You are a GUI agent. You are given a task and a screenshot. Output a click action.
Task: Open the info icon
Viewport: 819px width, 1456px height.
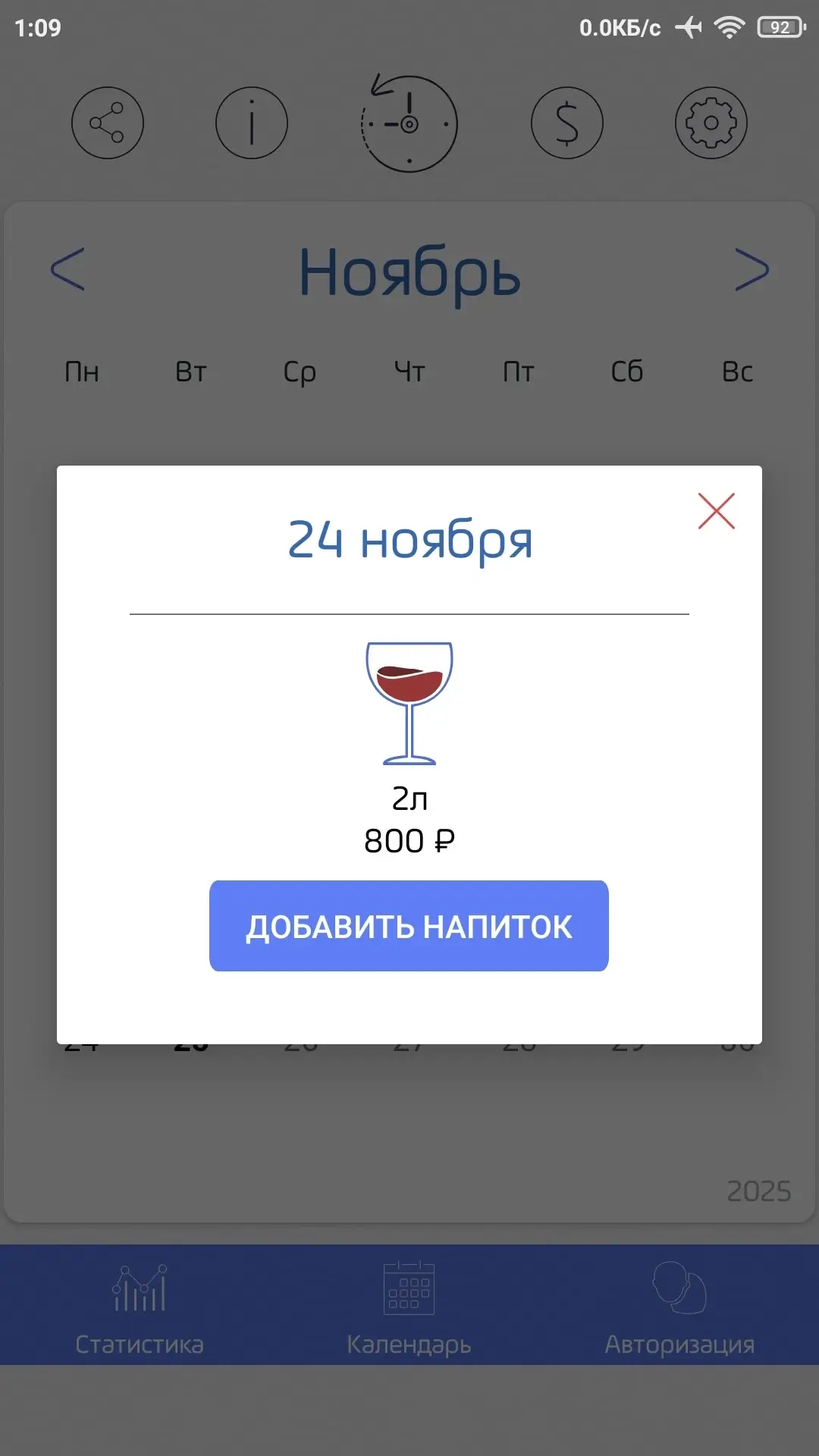click(x=252, y=123)
